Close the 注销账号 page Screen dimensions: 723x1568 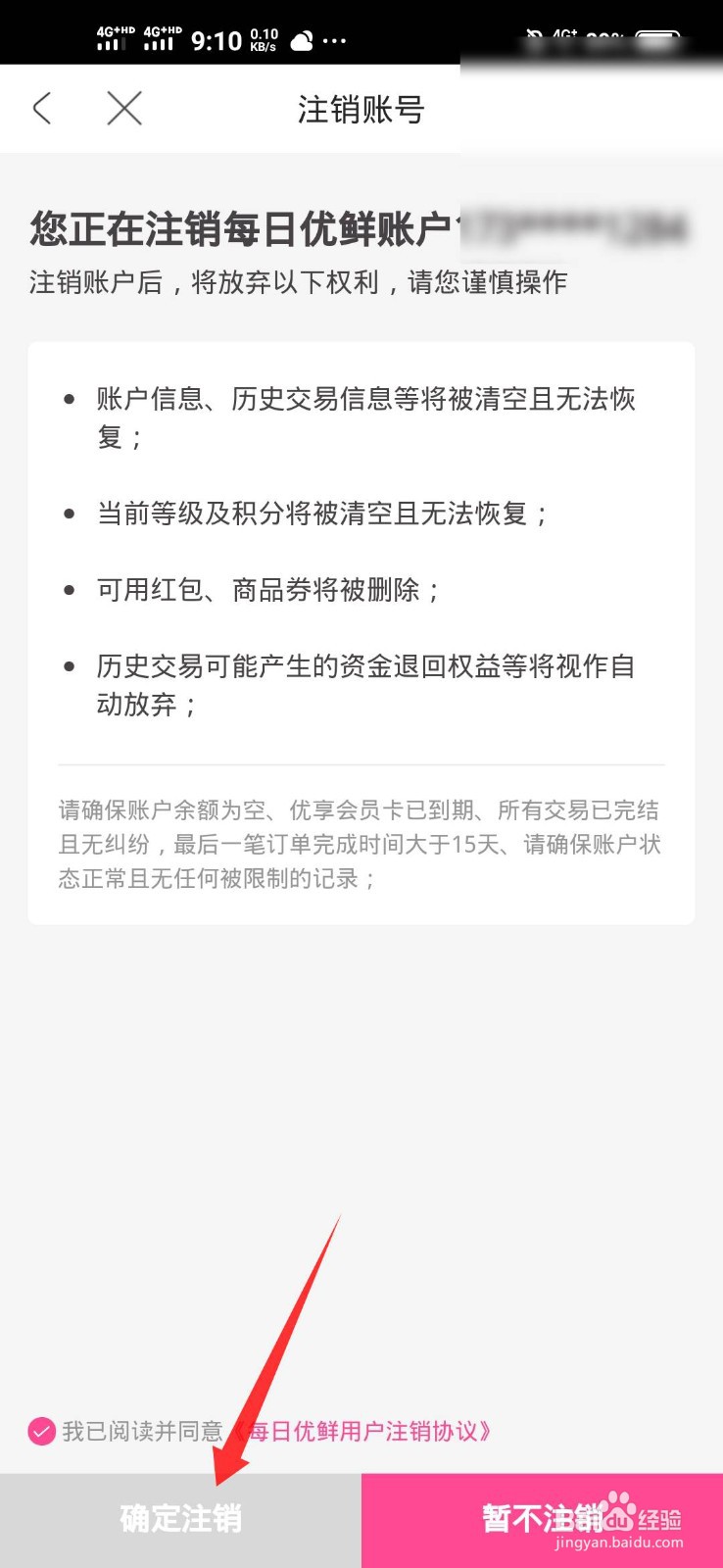pyautogui.click(x=124, y=108)
